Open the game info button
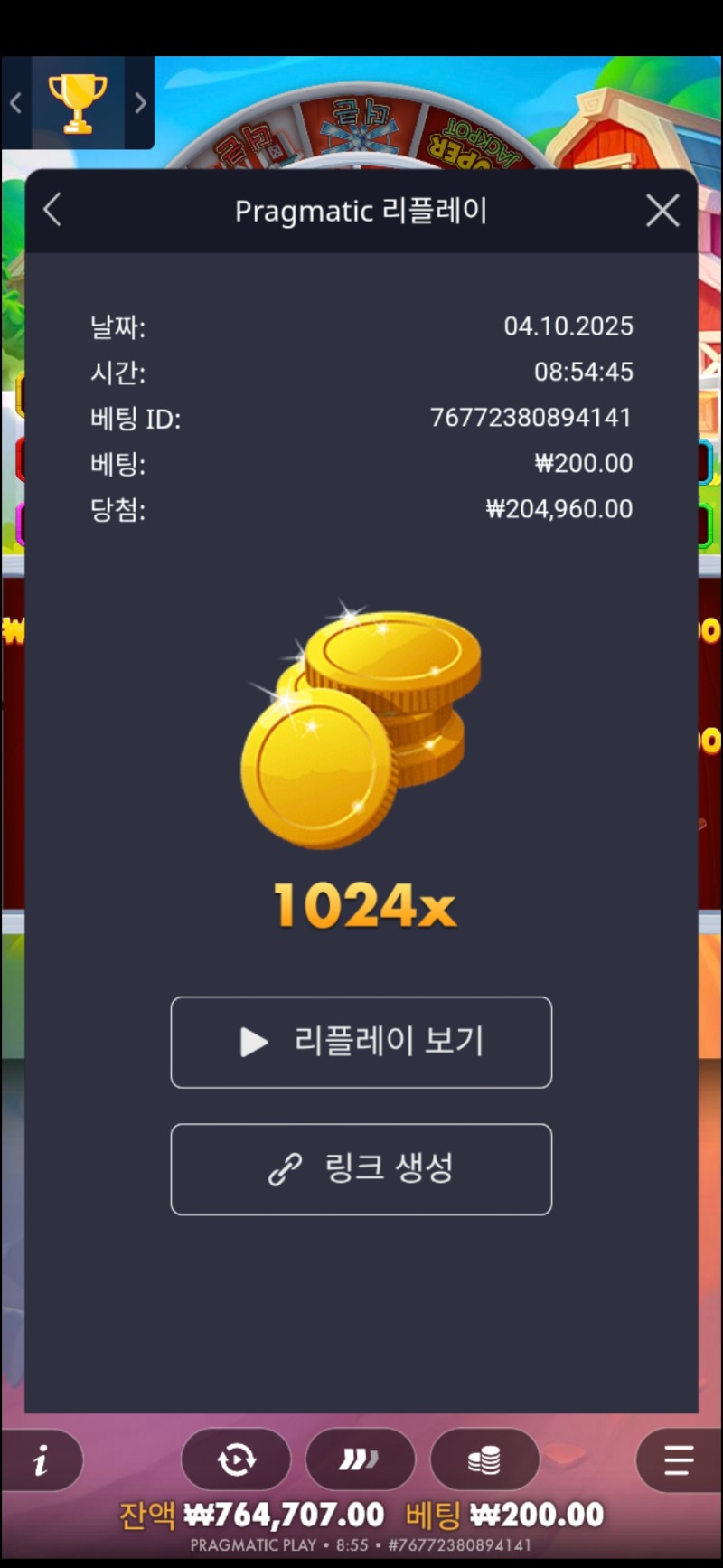 point(41,1460)
